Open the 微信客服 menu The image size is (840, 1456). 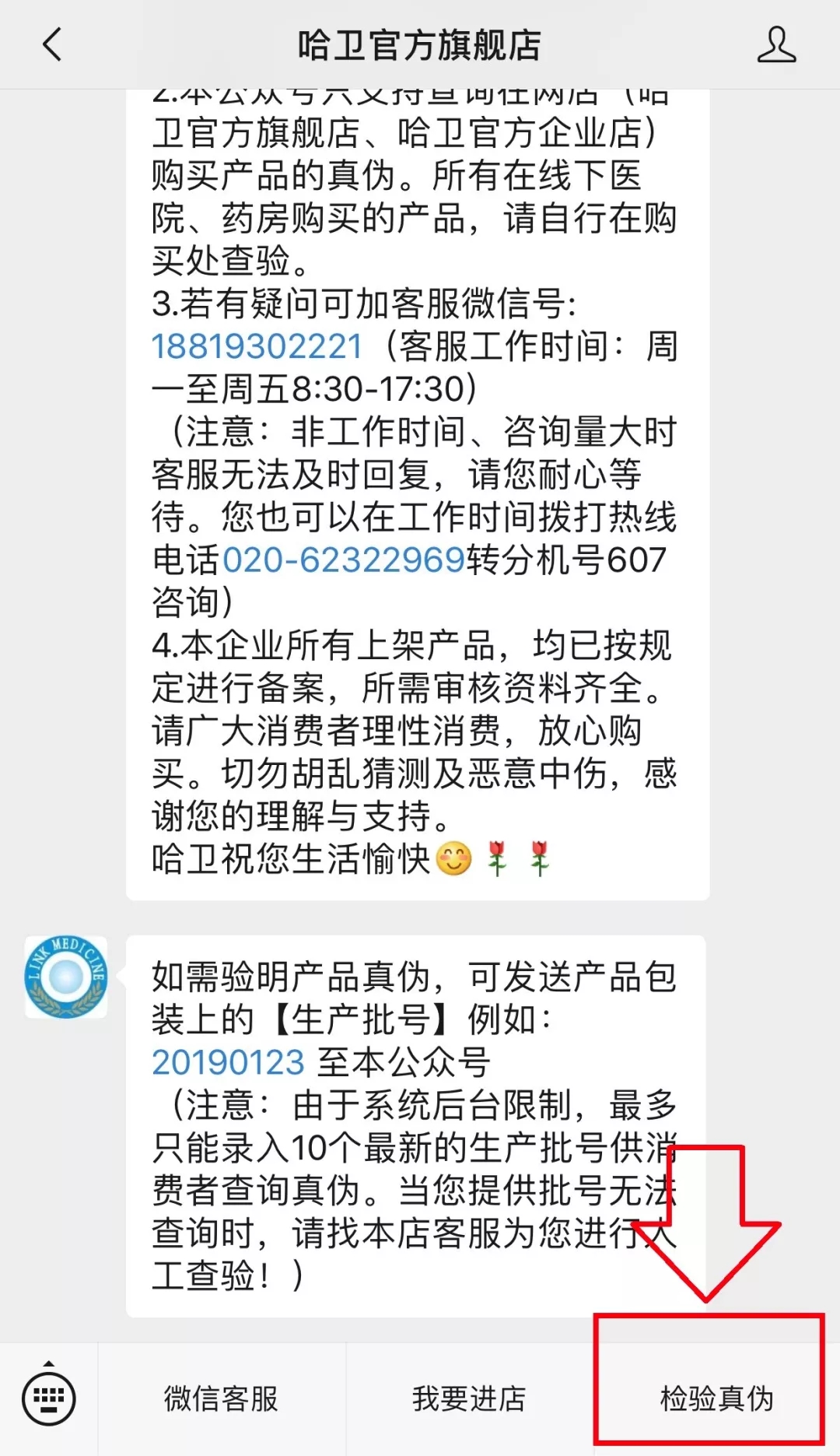point(222,1399)
